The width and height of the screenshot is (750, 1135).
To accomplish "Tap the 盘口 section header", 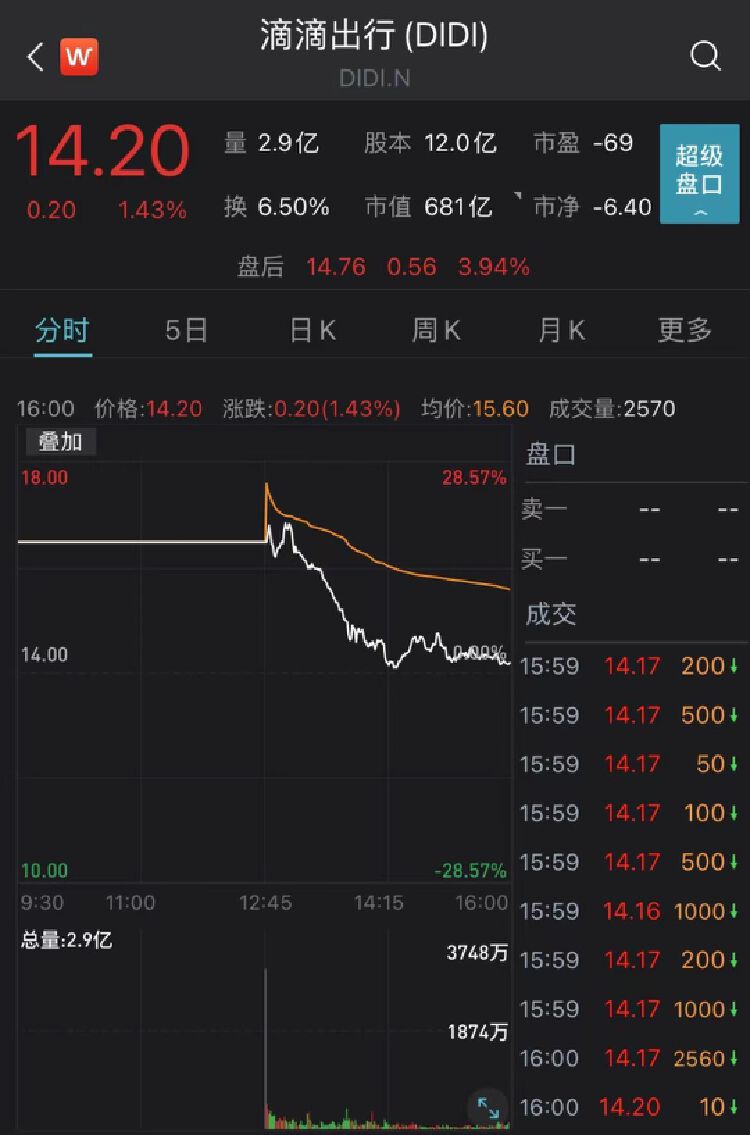I will tap(548, 454).
